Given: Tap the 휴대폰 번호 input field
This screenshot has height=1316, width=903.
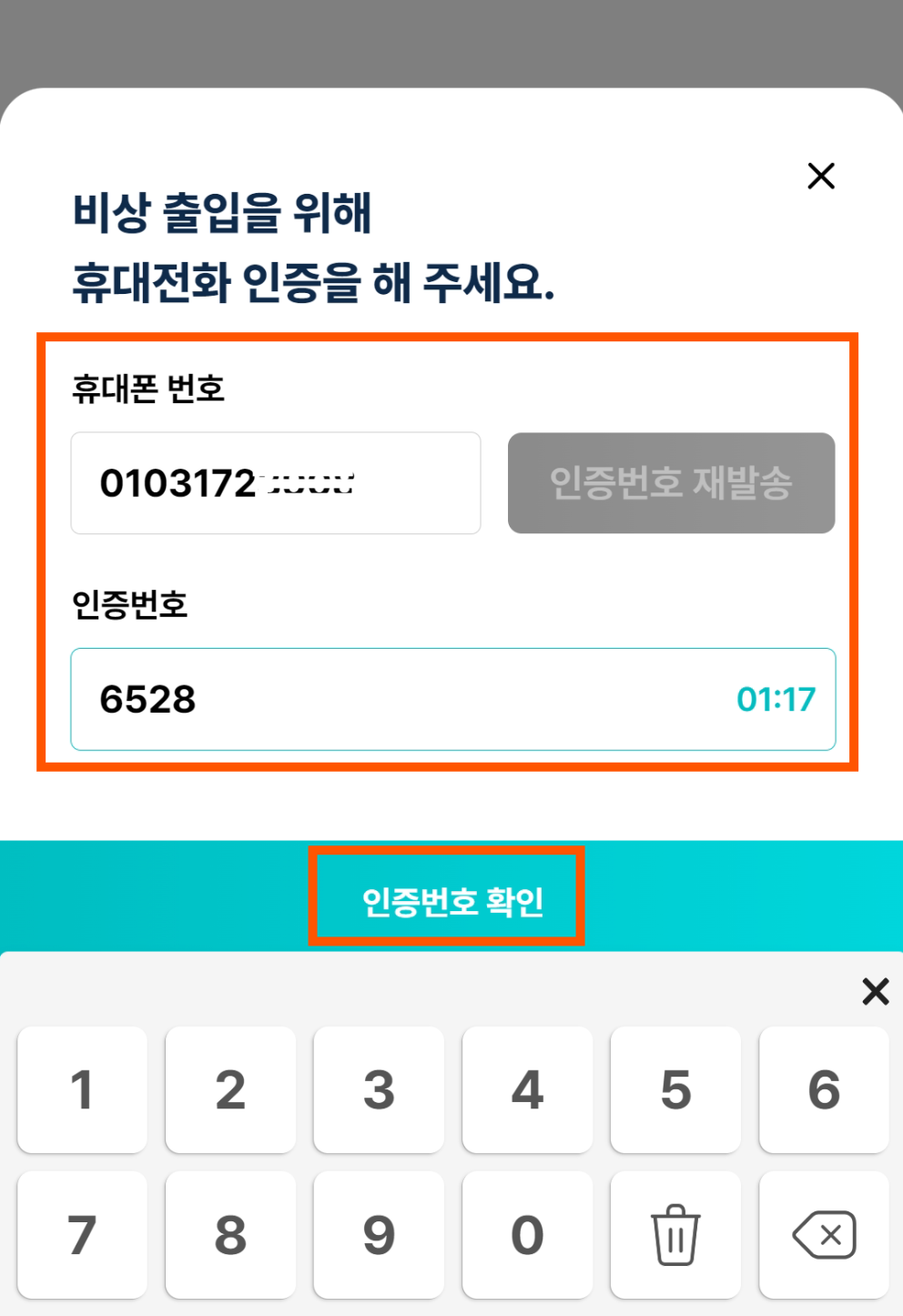Looking at the screenshot, I should 275,483.
